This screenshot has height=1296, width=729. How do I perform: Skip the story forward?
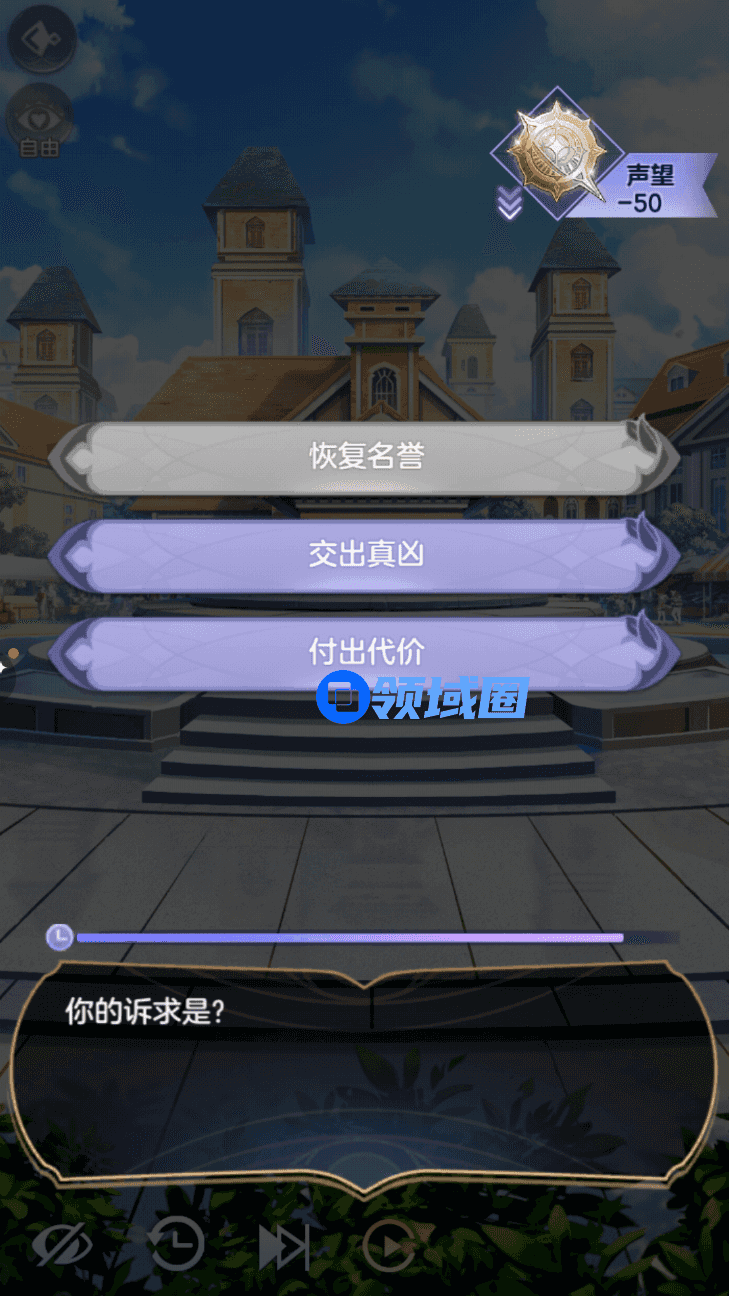tap(284, 1246)
